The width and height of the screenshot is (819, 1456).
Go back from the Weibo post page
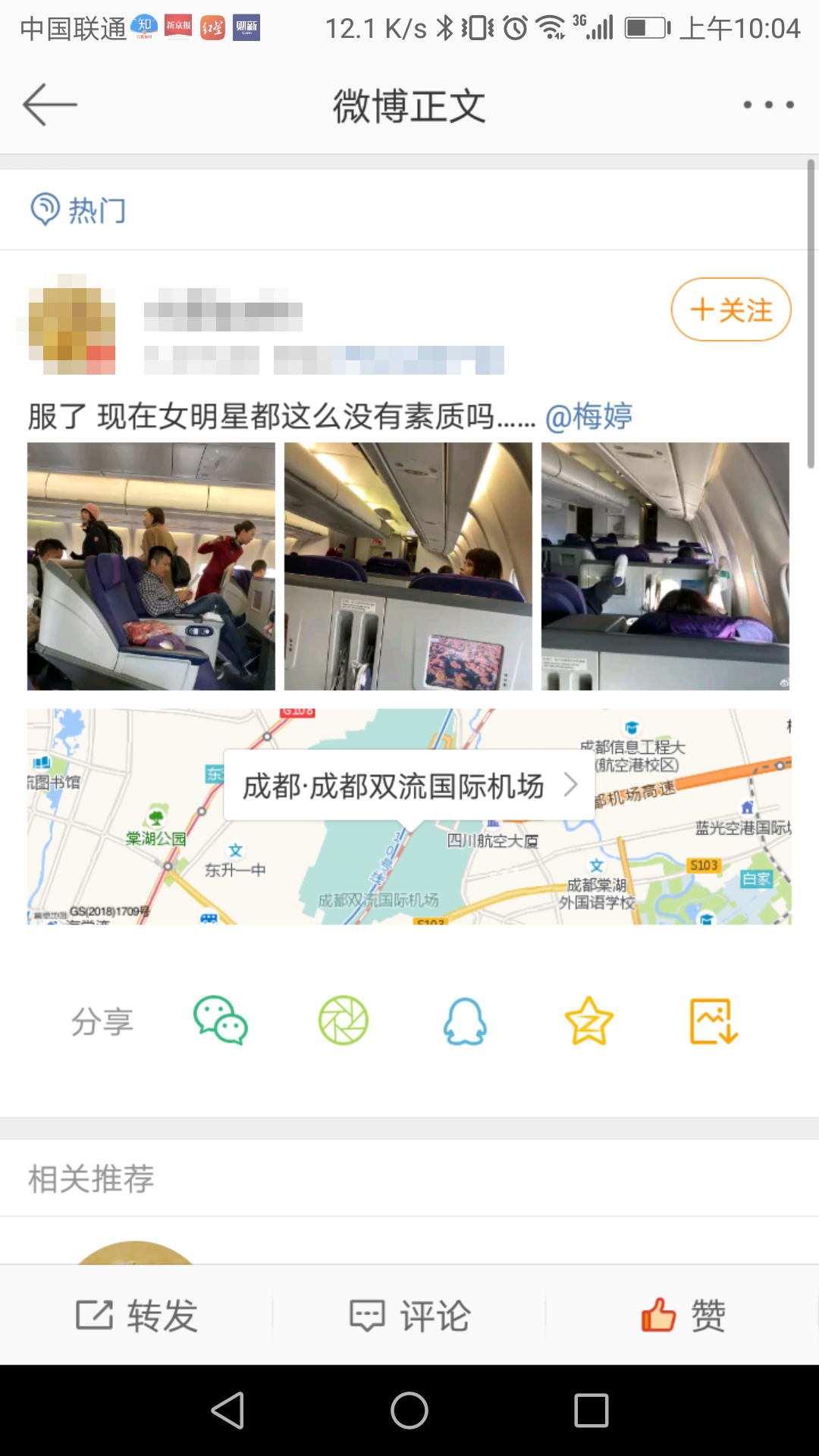[50, 105]
